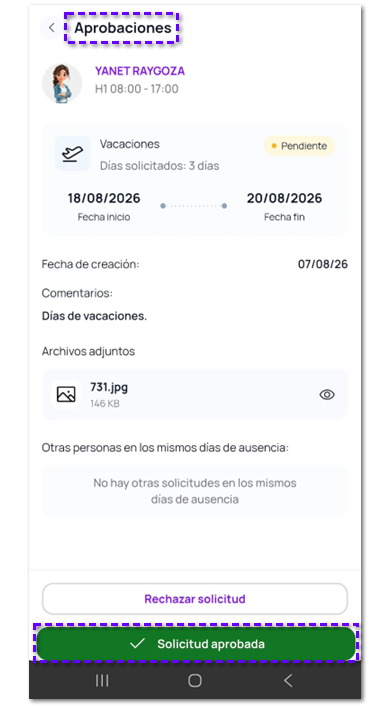Screen dimensions: 370x708
Task: Go to the system home screen
Action: 195,680
